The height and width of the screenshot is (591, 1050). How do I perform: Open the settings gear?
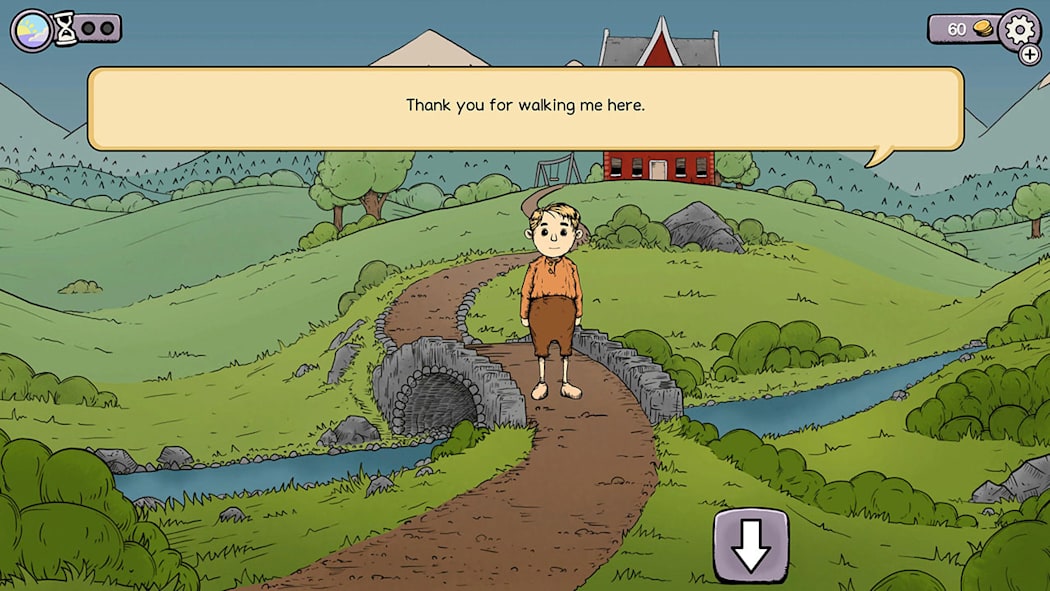[x=1019, y=29]
